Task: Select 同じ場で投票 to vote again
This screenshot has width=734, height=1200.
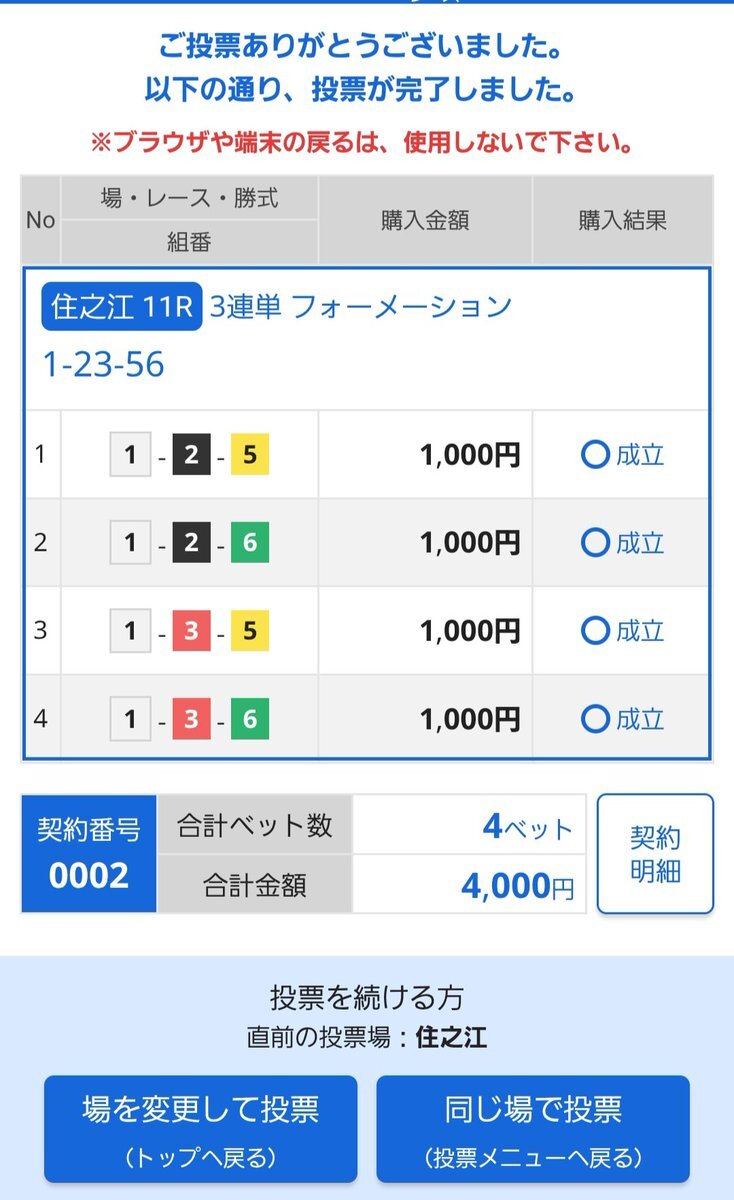Action: click(x=533, y=1129)
